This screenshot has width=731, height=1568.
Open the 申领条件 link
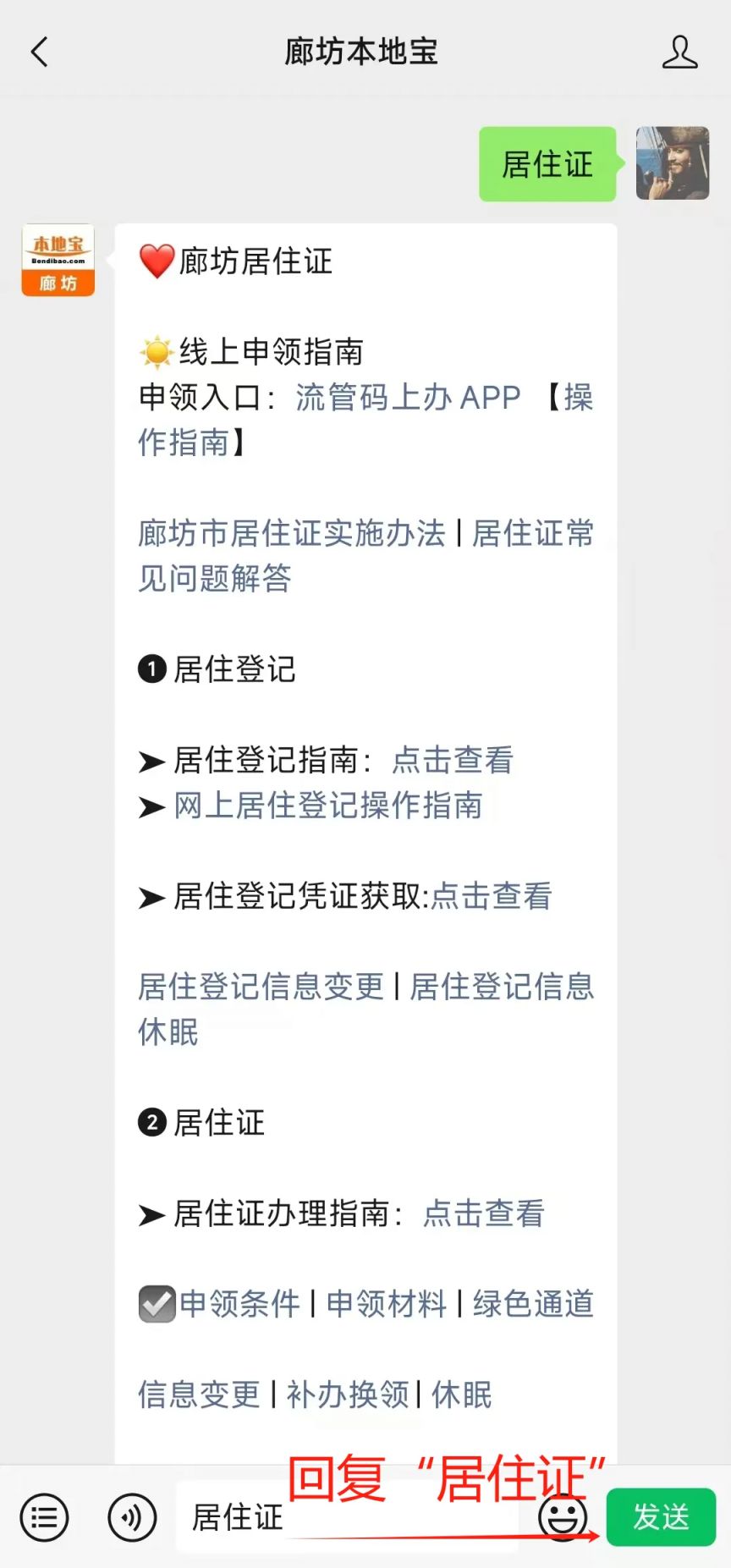[240, 1304]
